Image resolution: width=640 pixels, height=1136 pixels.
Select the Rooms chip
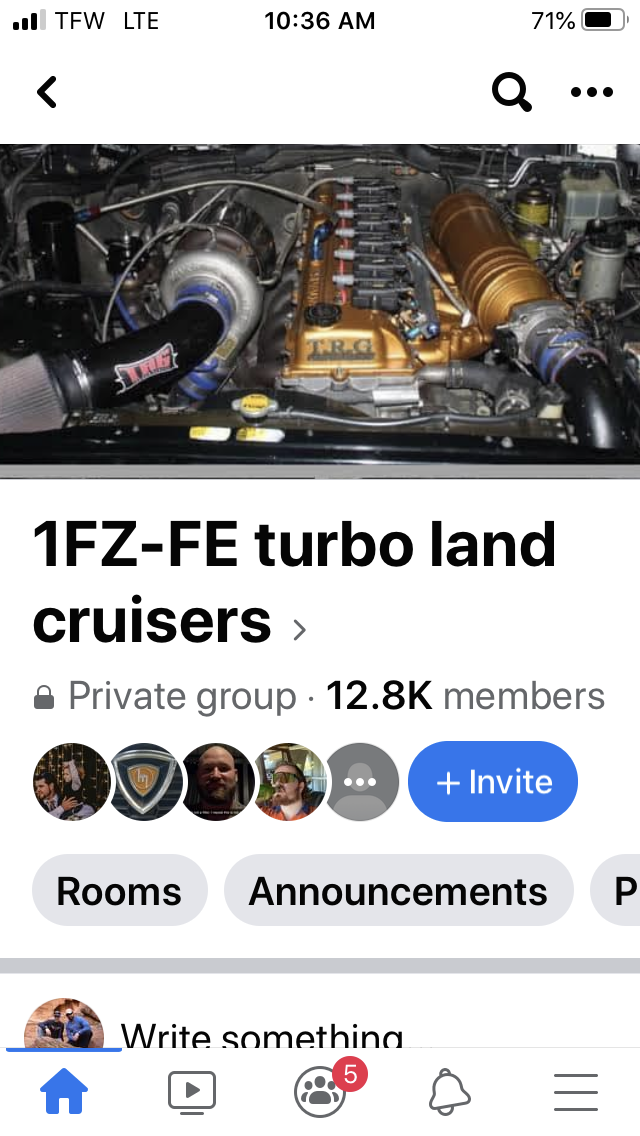tap(120, 890)
